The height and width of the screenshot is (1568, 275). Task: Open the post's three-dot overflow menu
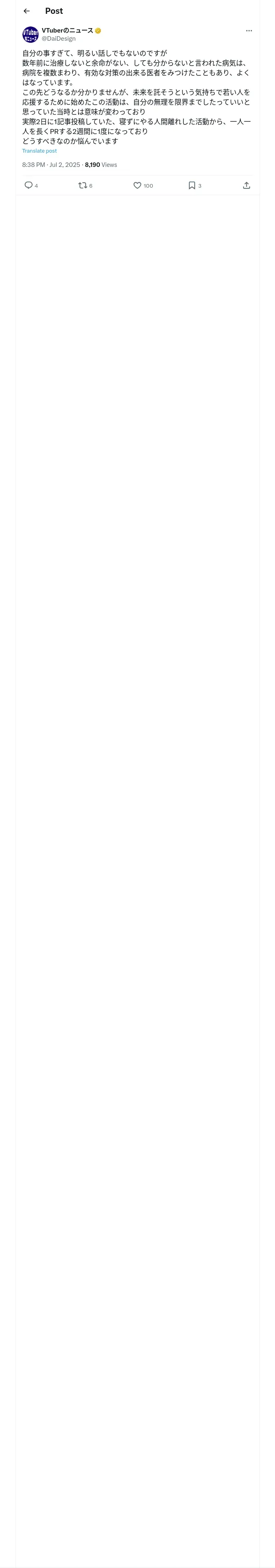click(249, 31)
